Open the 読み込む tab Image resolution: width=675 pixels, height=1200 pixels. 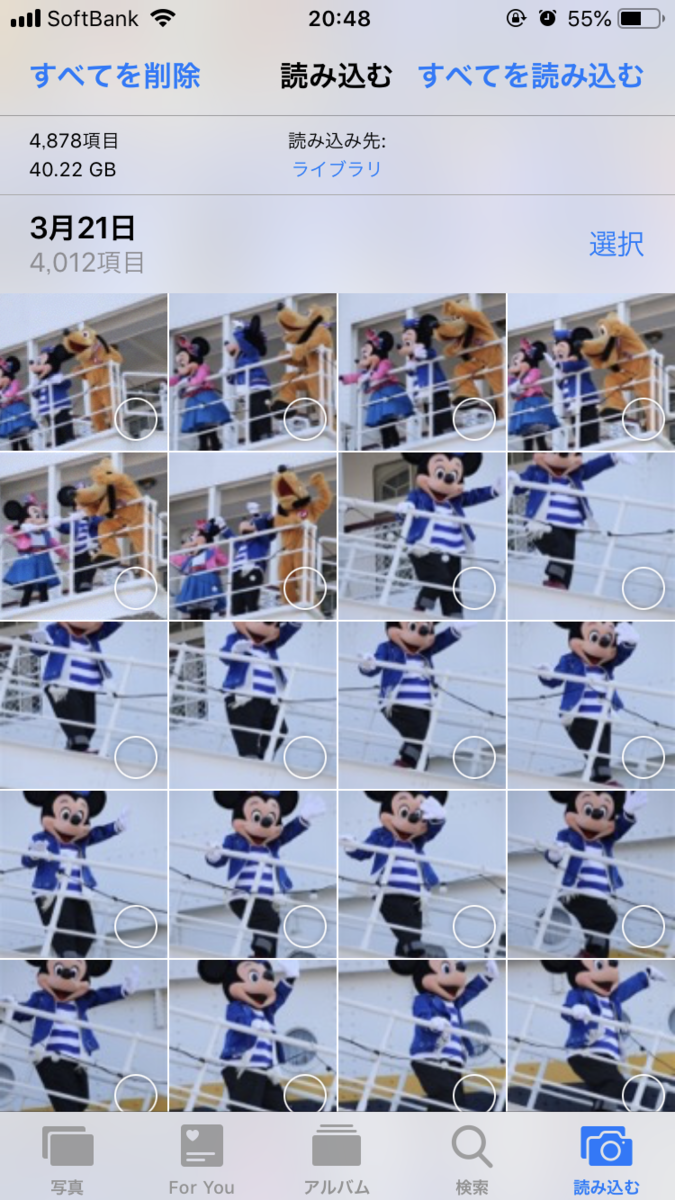(x=606, y=1158)
